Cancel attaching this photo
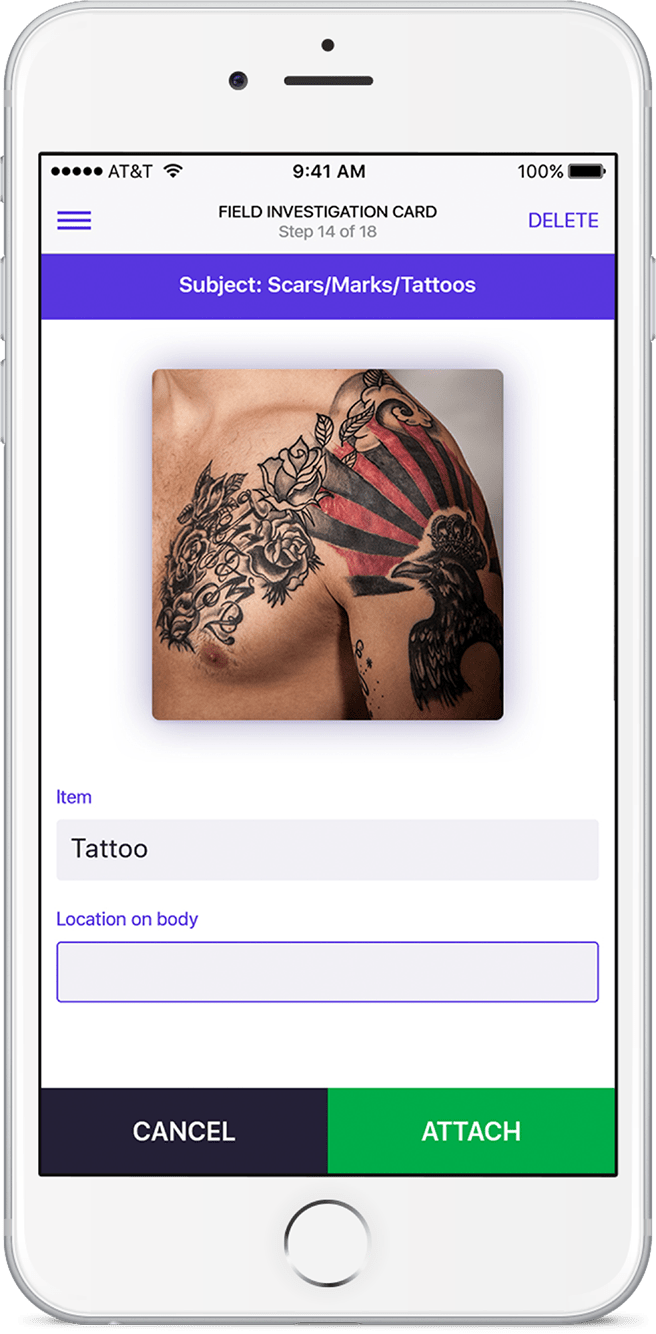 184,1131
